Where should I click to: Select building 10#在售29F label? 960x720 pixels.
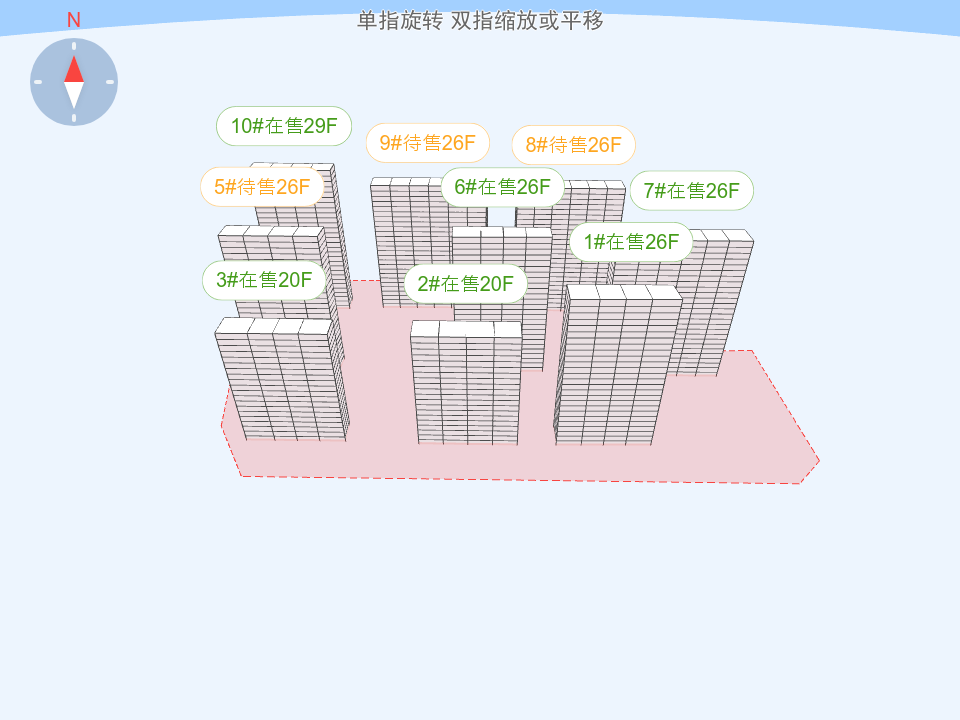click(284, 126)
